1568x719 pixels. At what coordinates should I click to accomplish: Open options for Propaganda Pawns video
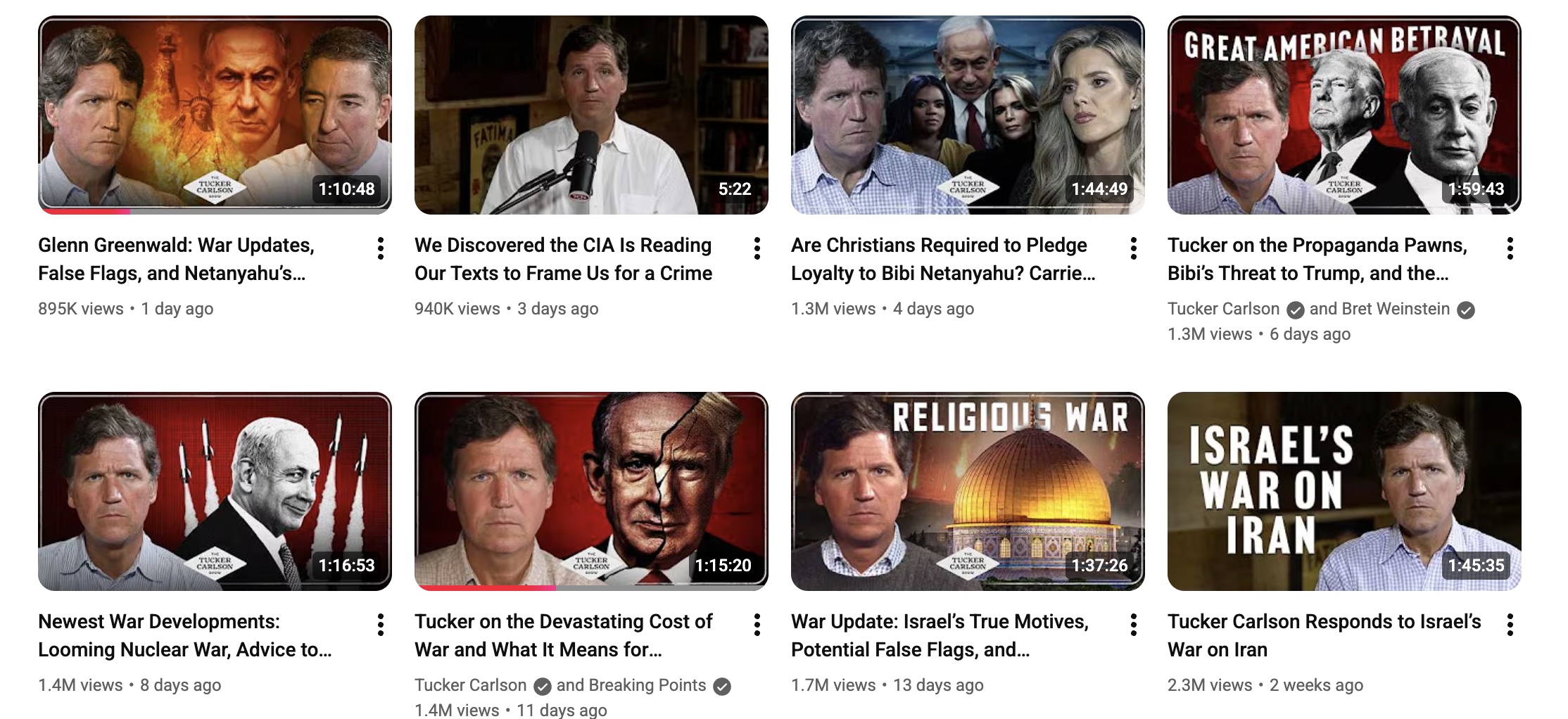(x=1510, y=248)
